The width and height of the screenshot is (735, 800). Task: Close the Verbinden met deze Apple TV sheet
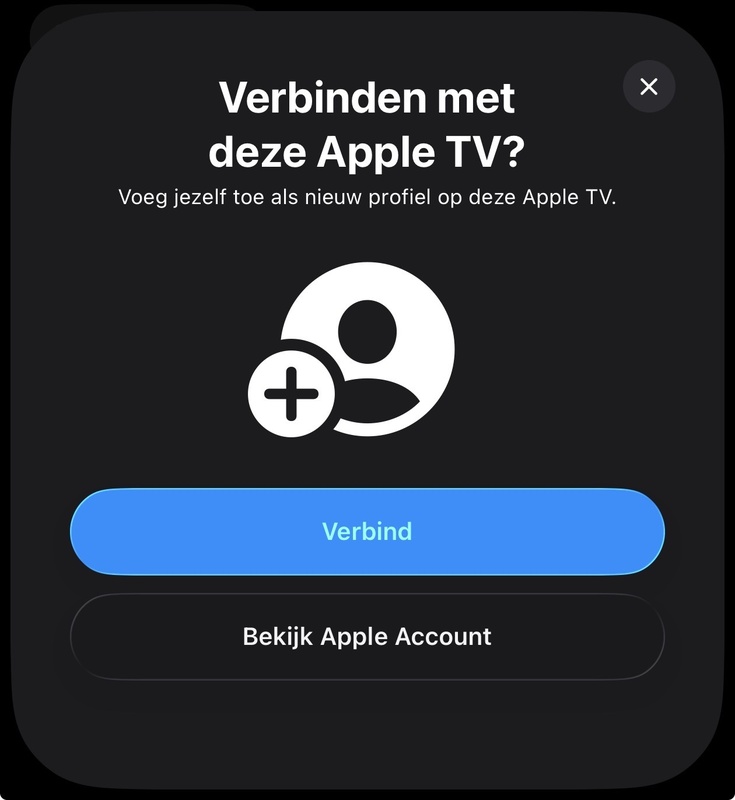pyautogui.click(x=651, y=84)
